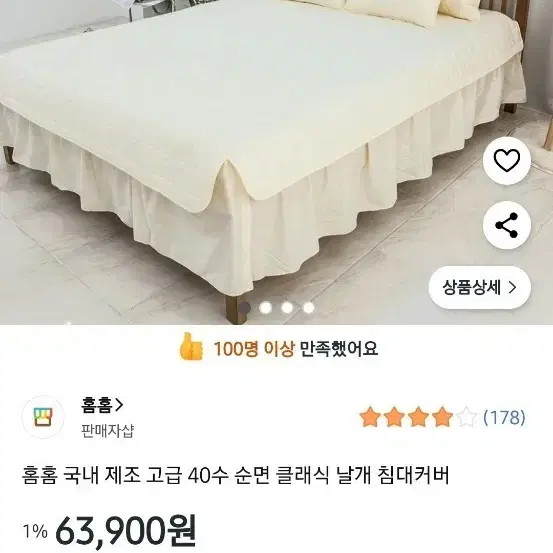
Task: Open 상품상세 product details
Action: tap(479, 287)
